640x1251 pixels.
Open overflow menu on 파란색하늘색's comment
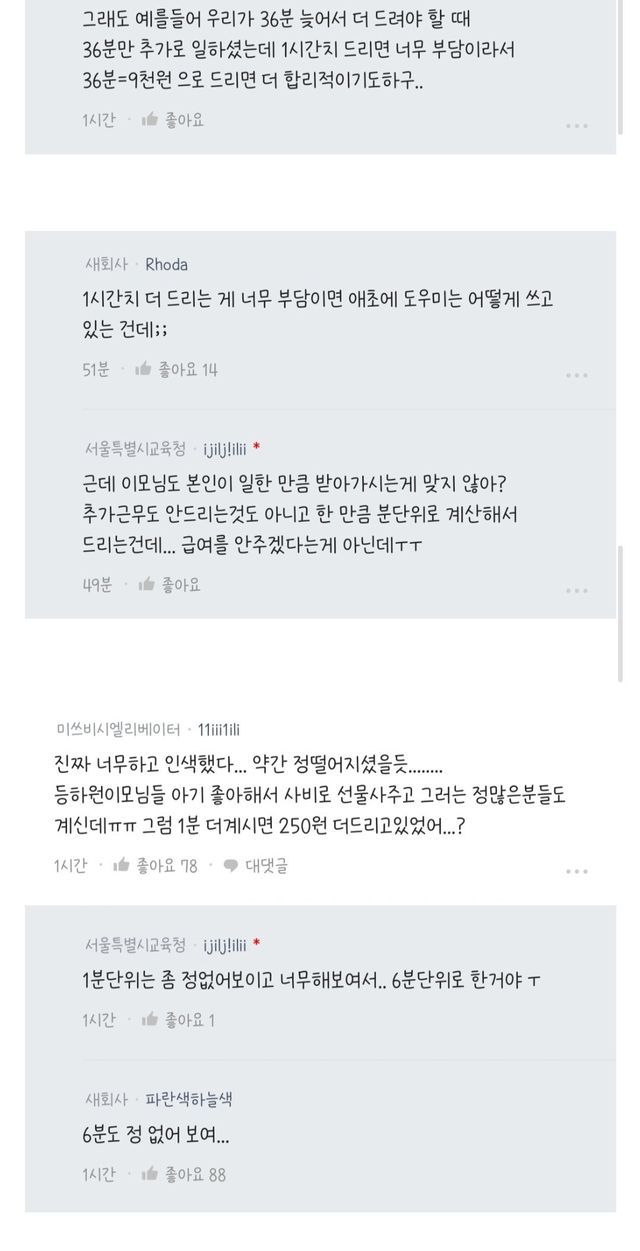click(577, 1179)
